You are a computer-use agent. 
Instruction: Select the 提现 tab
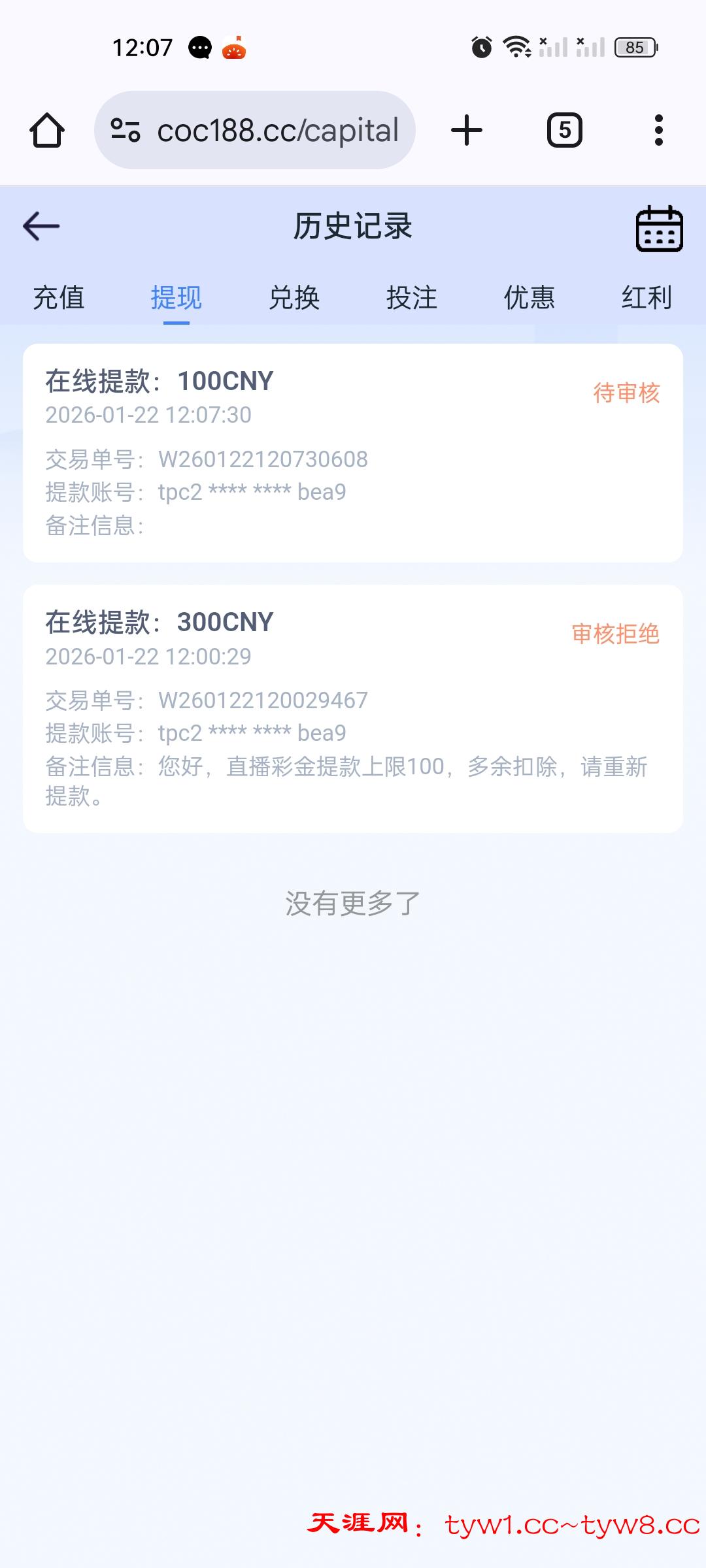click(x=176, y=298)
